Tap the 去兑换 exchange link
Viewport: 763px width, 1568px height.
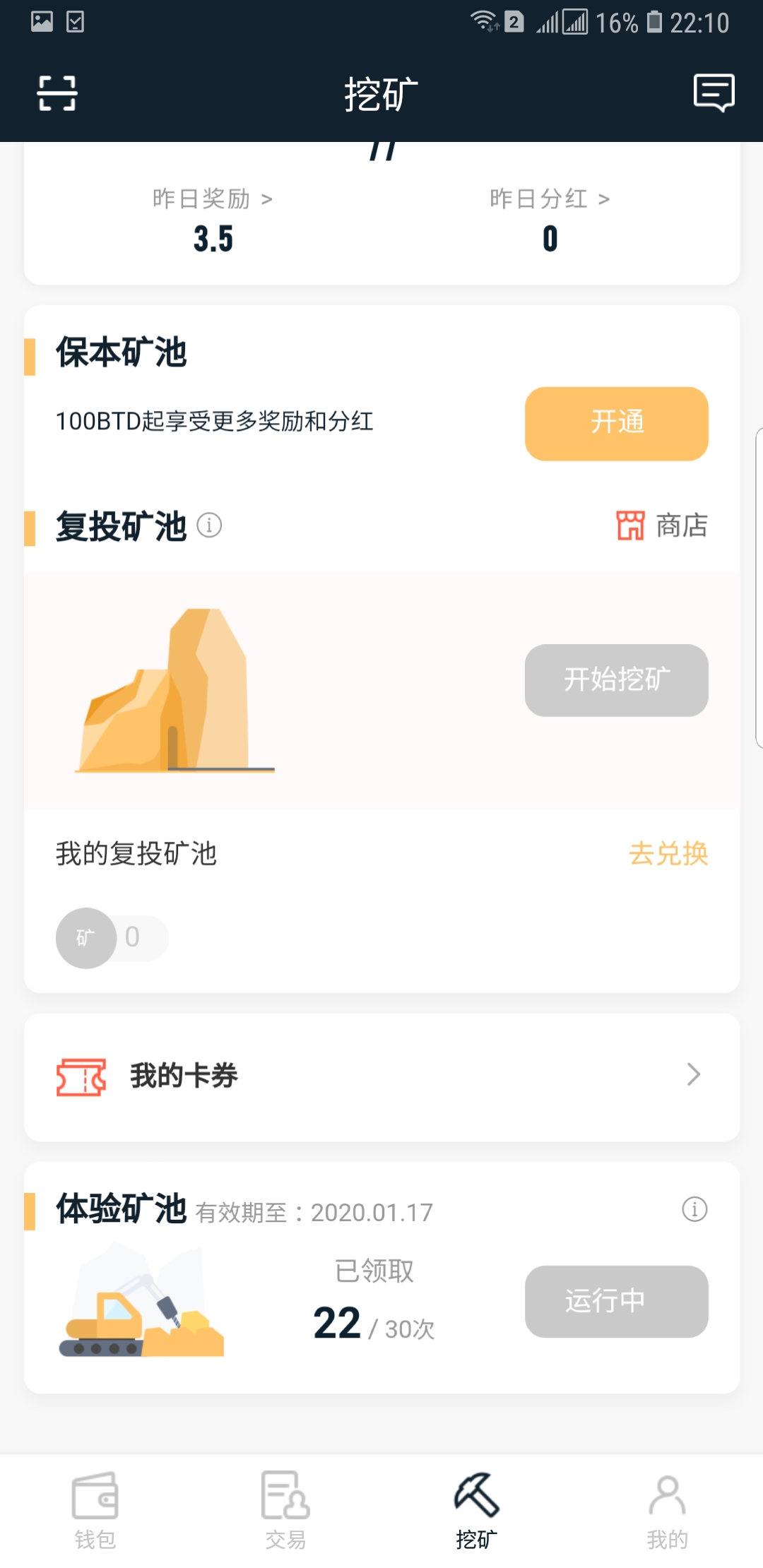[670, 854]
